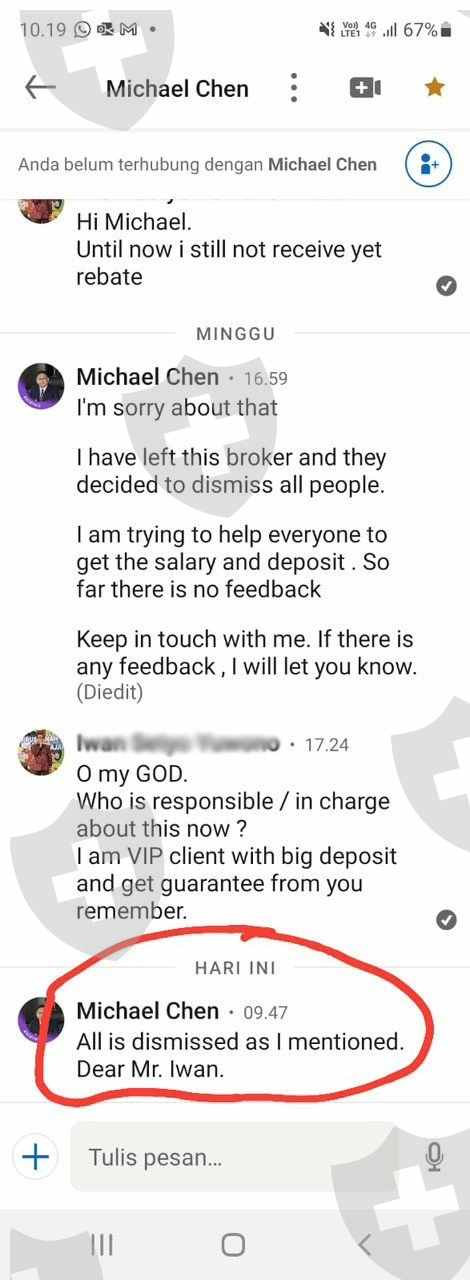Tap the connect with Michael Chen icon
Image resolution: width=470 pixels, height=1280 pixels.
(429, 163)
